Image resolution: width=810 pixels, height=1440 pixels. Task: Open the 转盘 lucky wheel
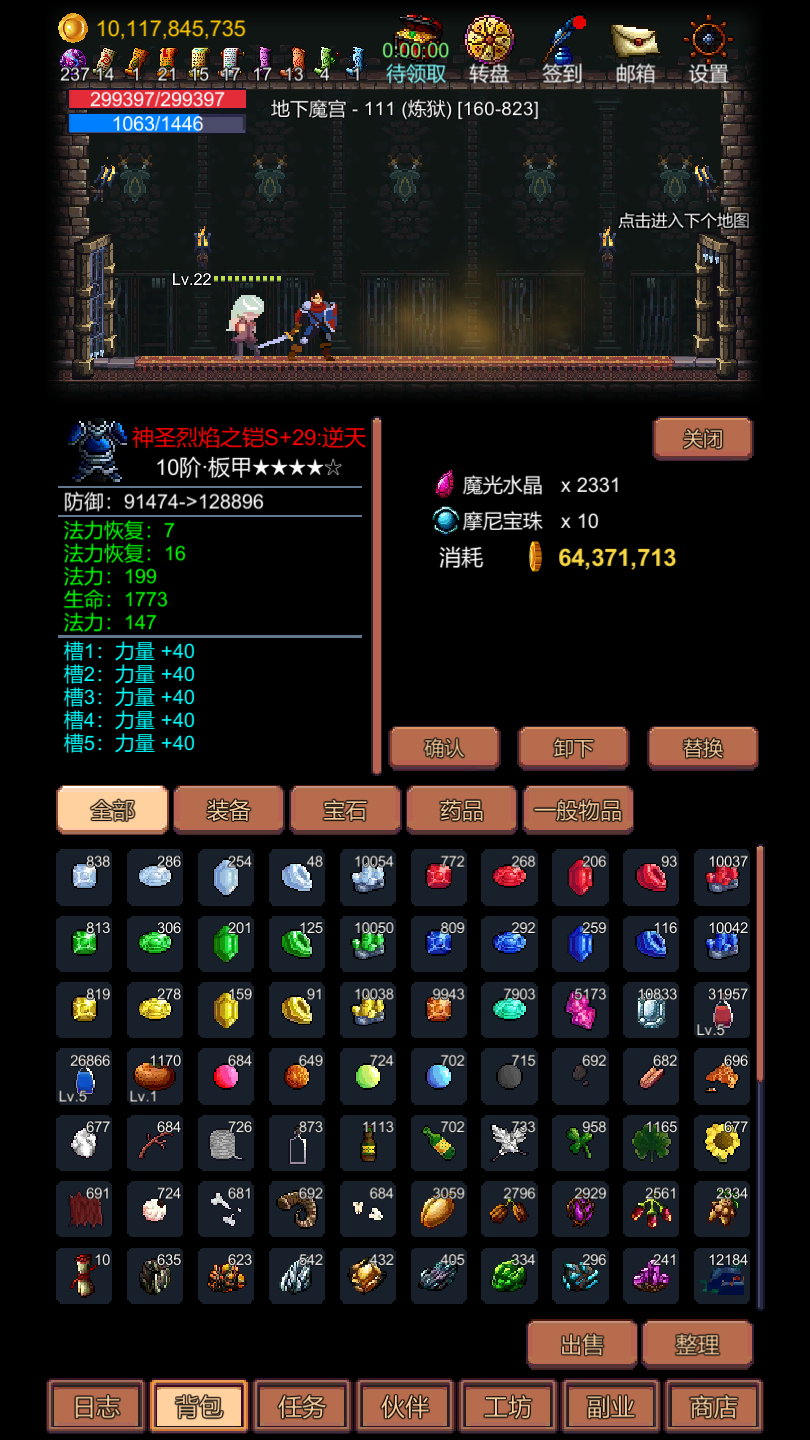[489, 48]
